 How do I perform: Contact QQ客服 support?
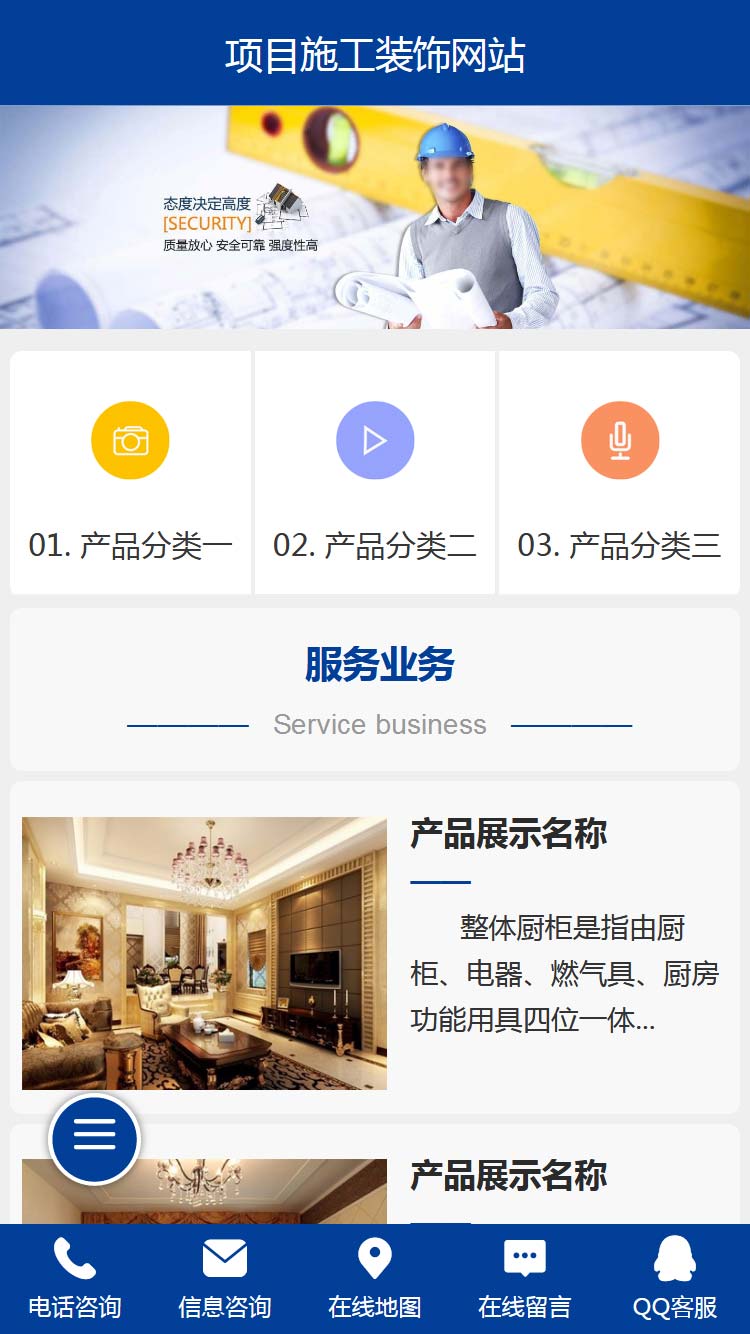click(x=675, y=1278)
